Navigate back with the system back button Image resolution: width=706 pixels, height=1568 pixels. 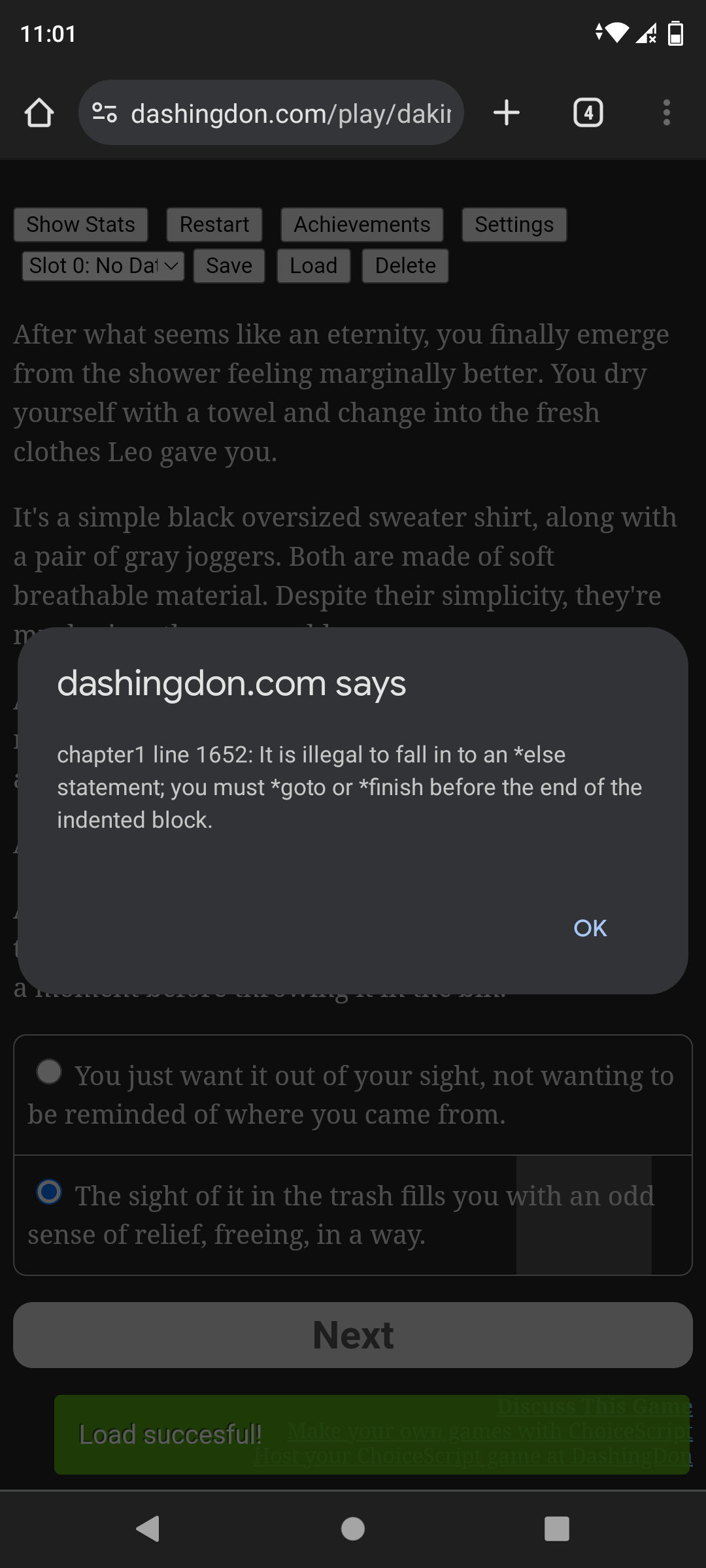tap(148, 1529)
